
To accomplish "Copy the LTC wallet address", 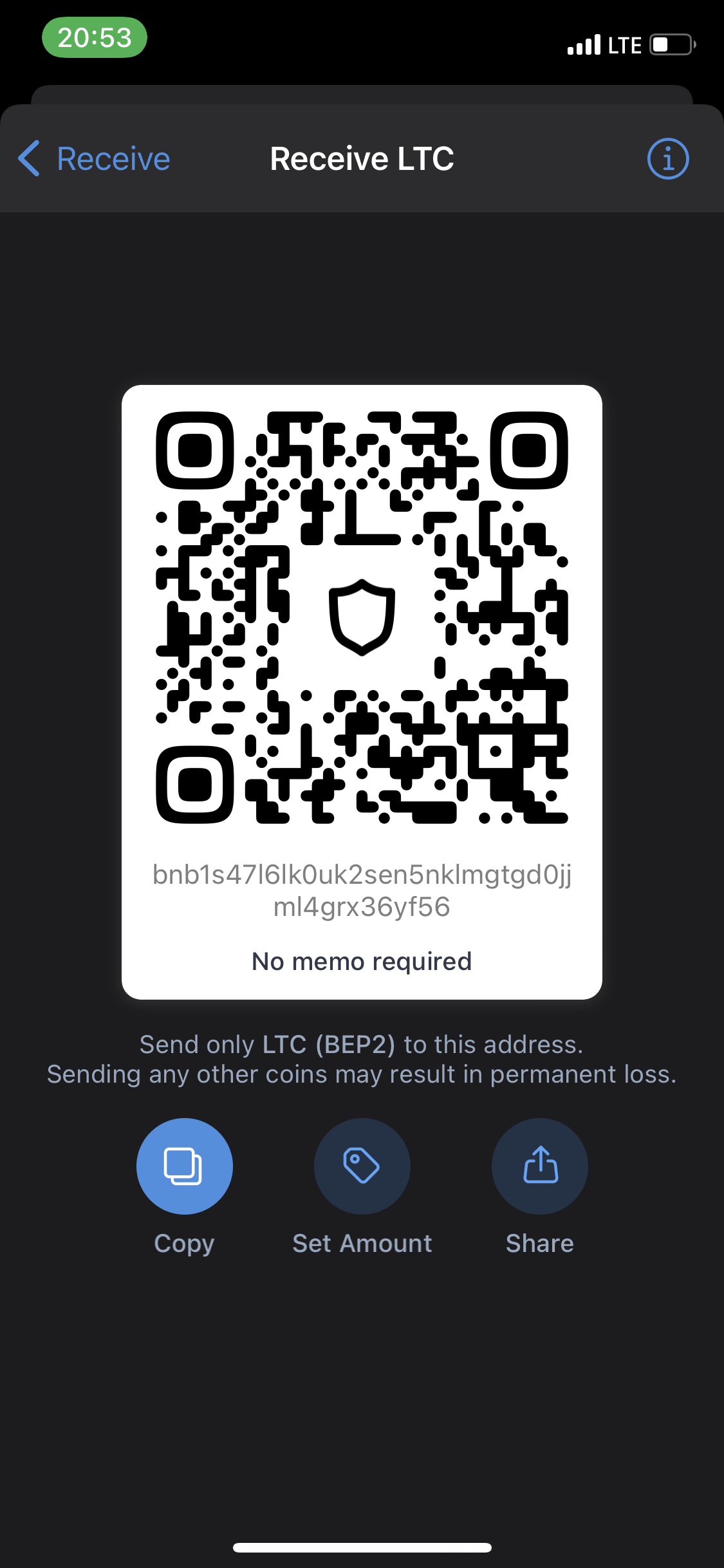I will 184,1166.
